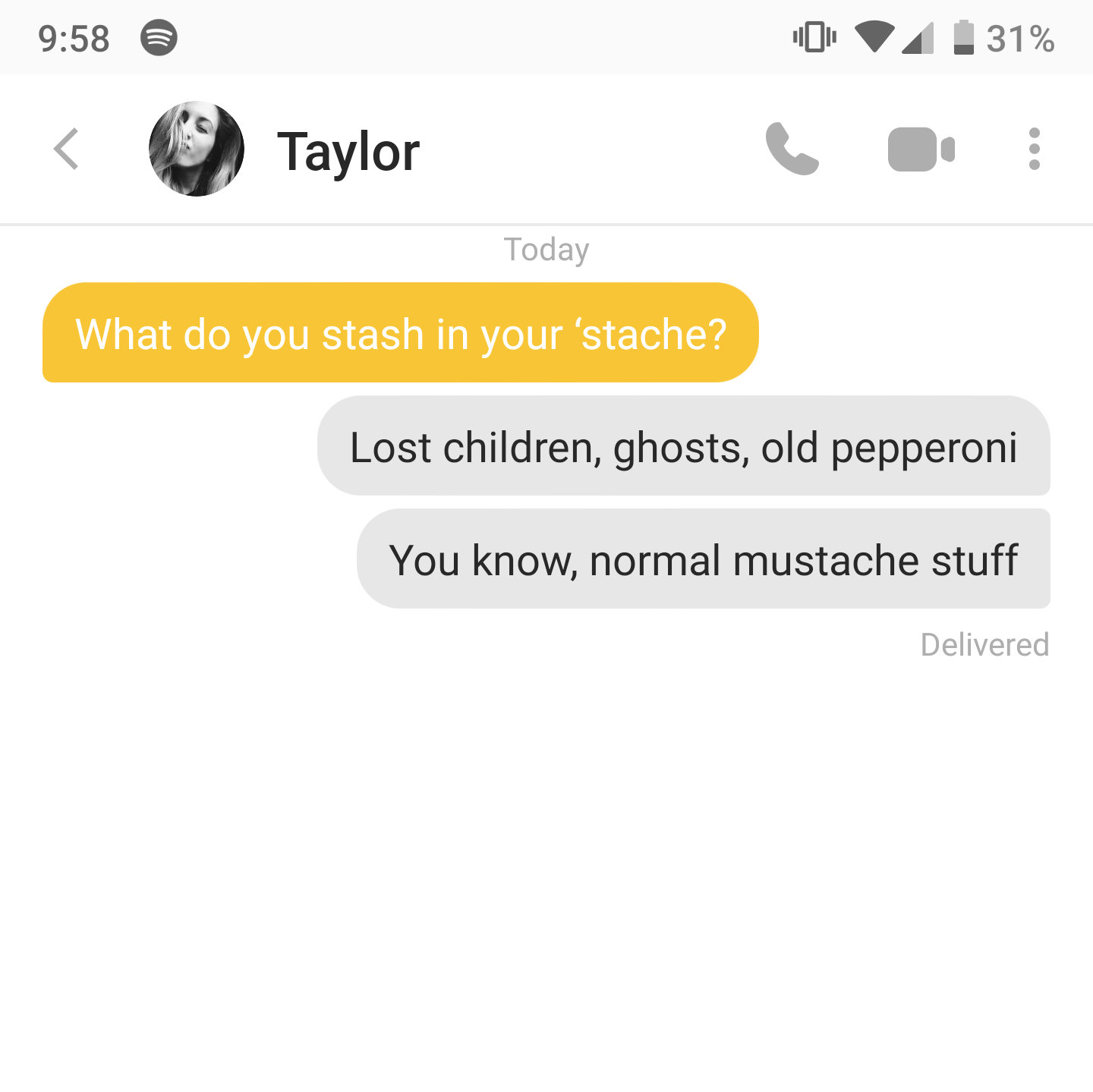Start a voice call with Taylor
Image resolution: width=1093 pixels, height=1092 pixels.
pyautogui.click(x=792, y=149)
